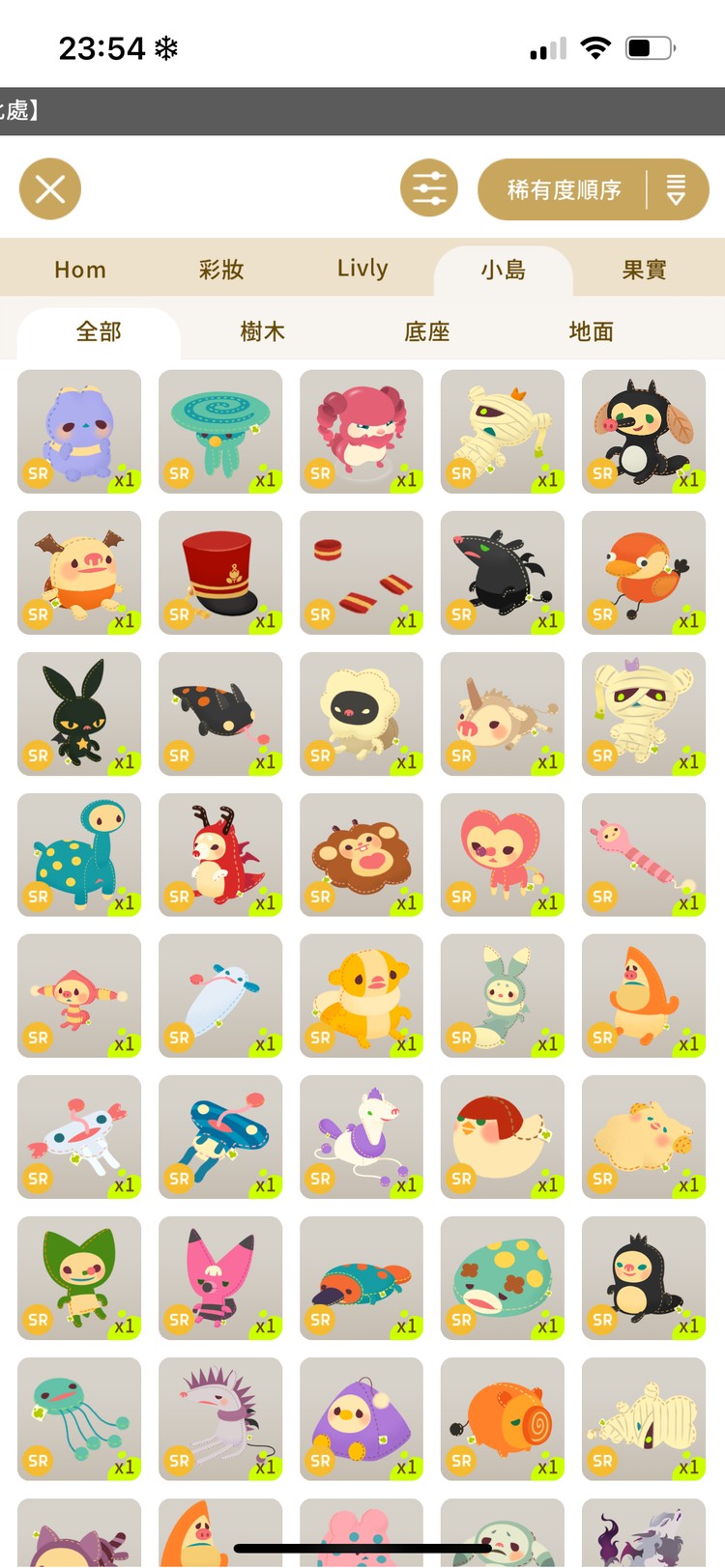The image size is (725, 1568).
Task: Pick the pink bat-eared plush item
Action: (x=220, y=1278)
